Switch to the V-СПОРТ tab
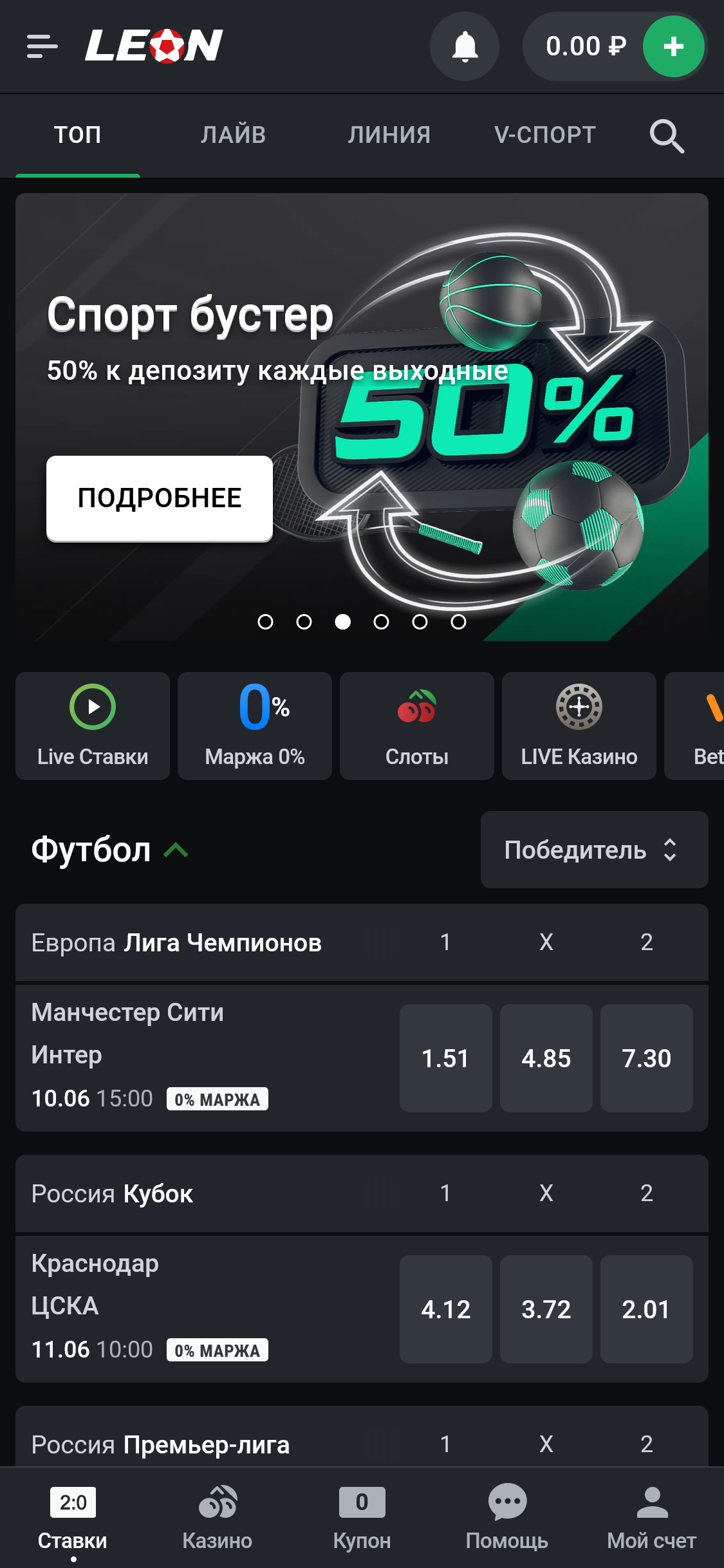 (545, 135)
